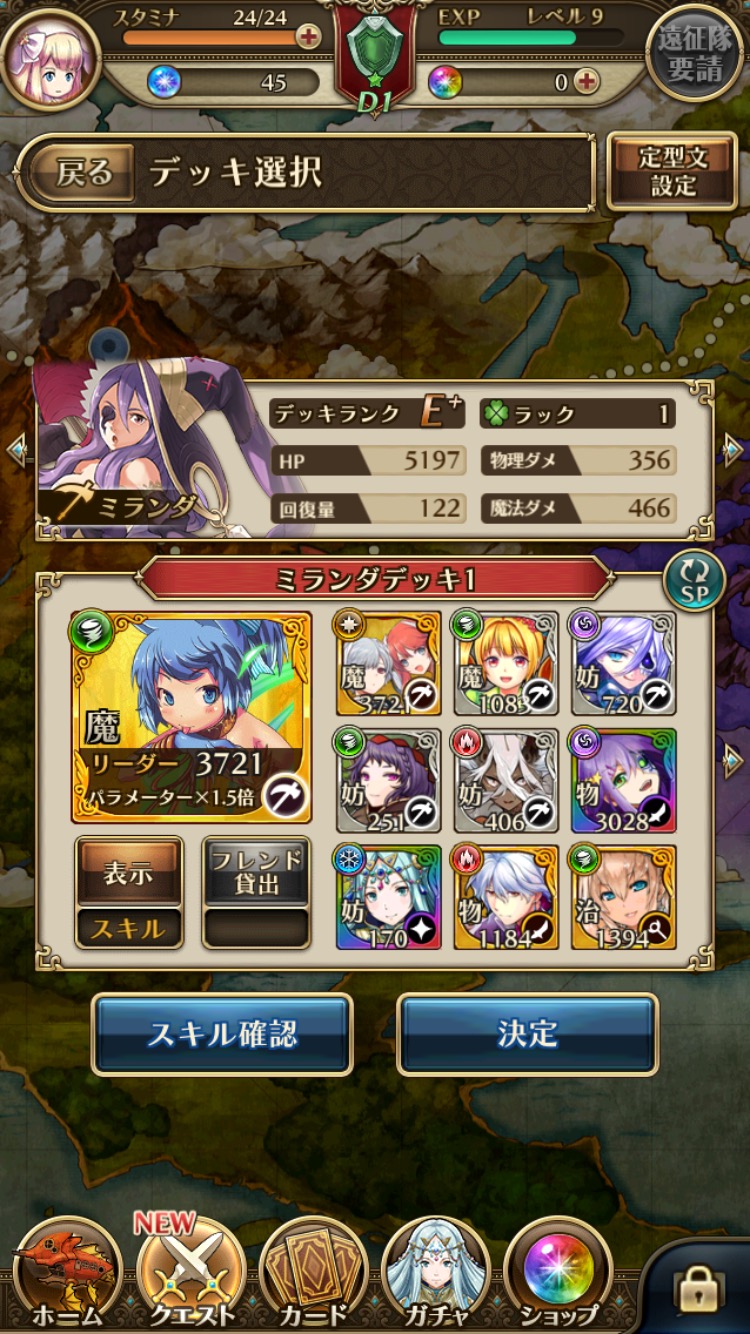Tap the SP swap button
Image resolution: width=750 pixels, height=1334 pixels.
tap(694, 581)
